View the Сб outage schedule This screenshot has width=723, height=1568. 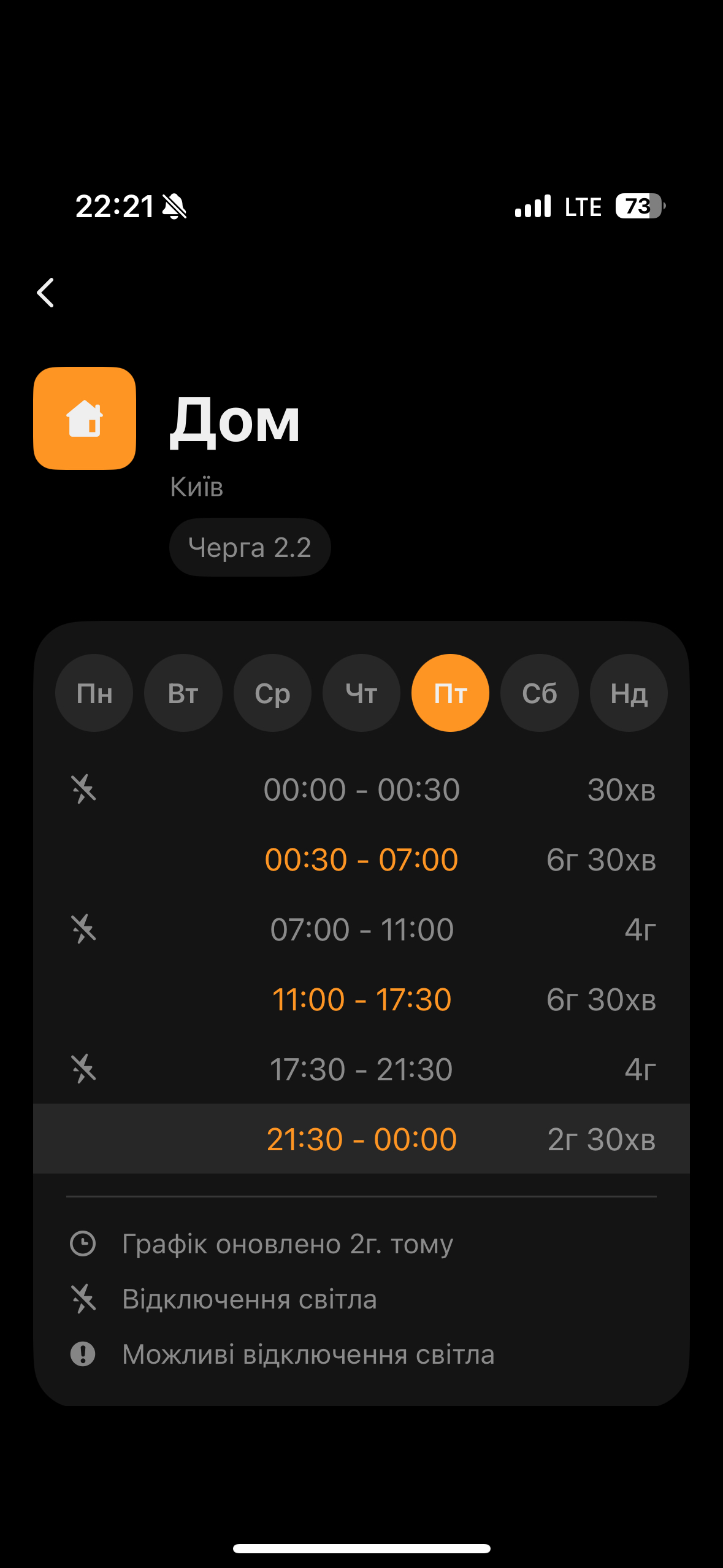pyautogui.click(x=540, y=693)
